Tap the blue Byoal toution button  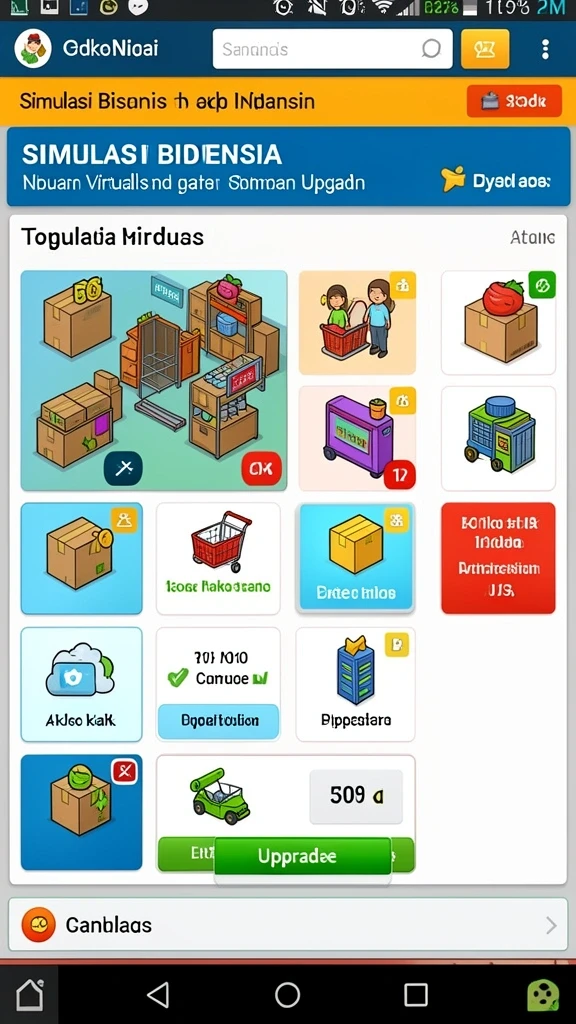[x=218, y=721]
